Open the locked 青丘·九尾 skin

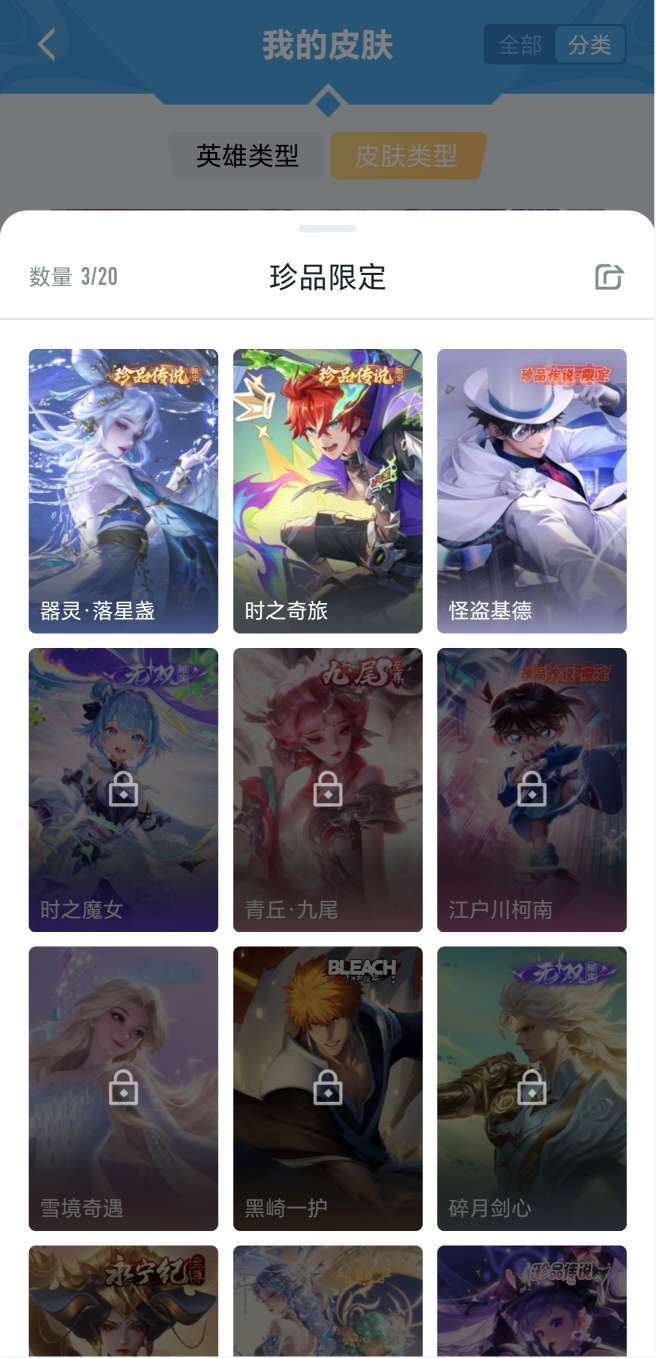click(x=328, y=790)
